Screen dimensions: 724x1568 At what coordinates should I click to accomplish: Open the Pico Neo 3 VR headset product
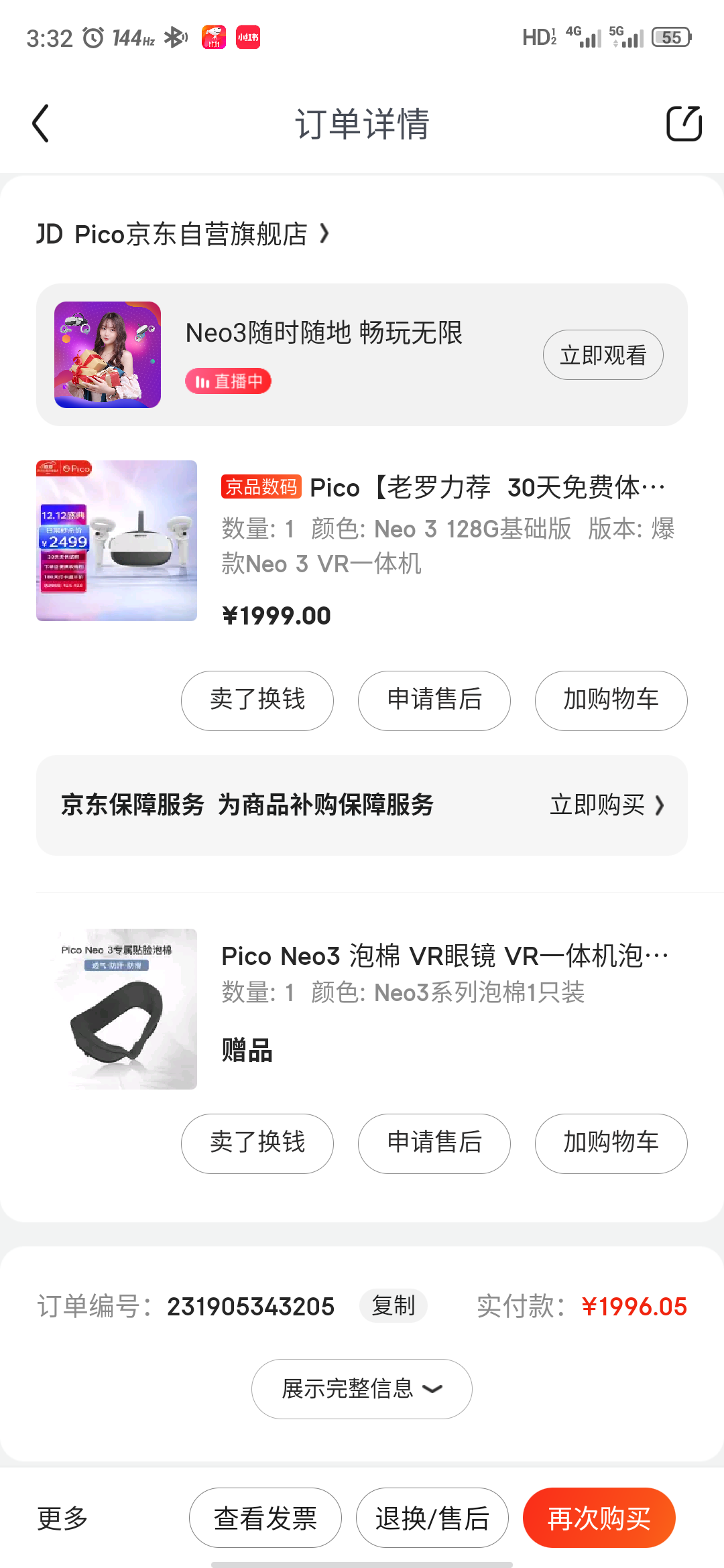[x=442, y=488]
